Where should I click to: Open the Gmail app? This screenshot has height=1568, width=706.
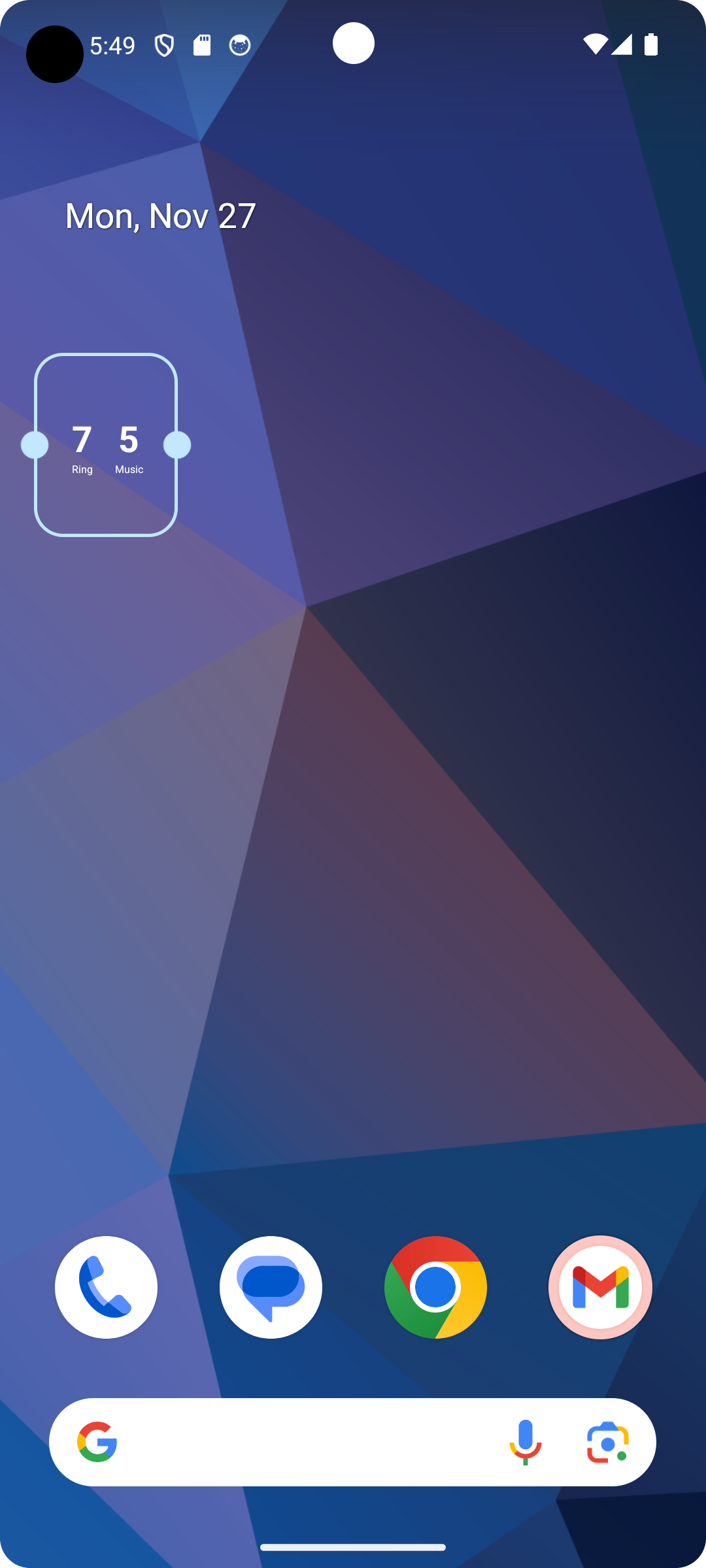tap(600, 1287)
